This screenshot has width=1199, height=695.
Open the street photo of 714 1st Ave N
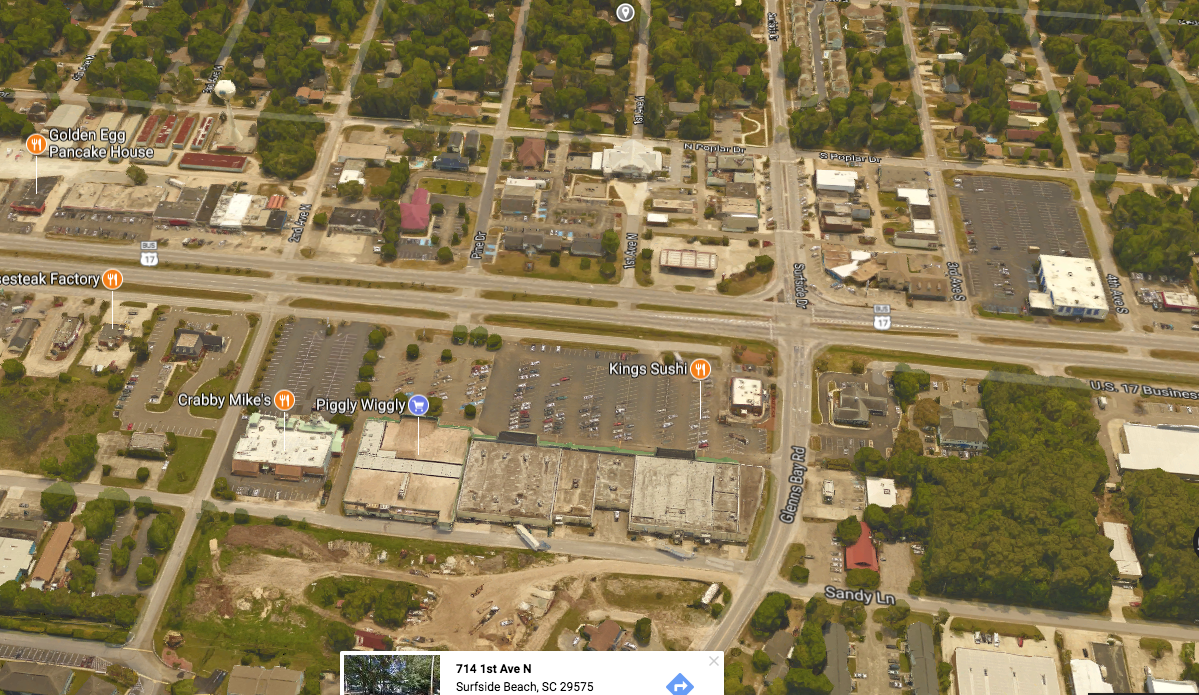[x=392, y=675]
